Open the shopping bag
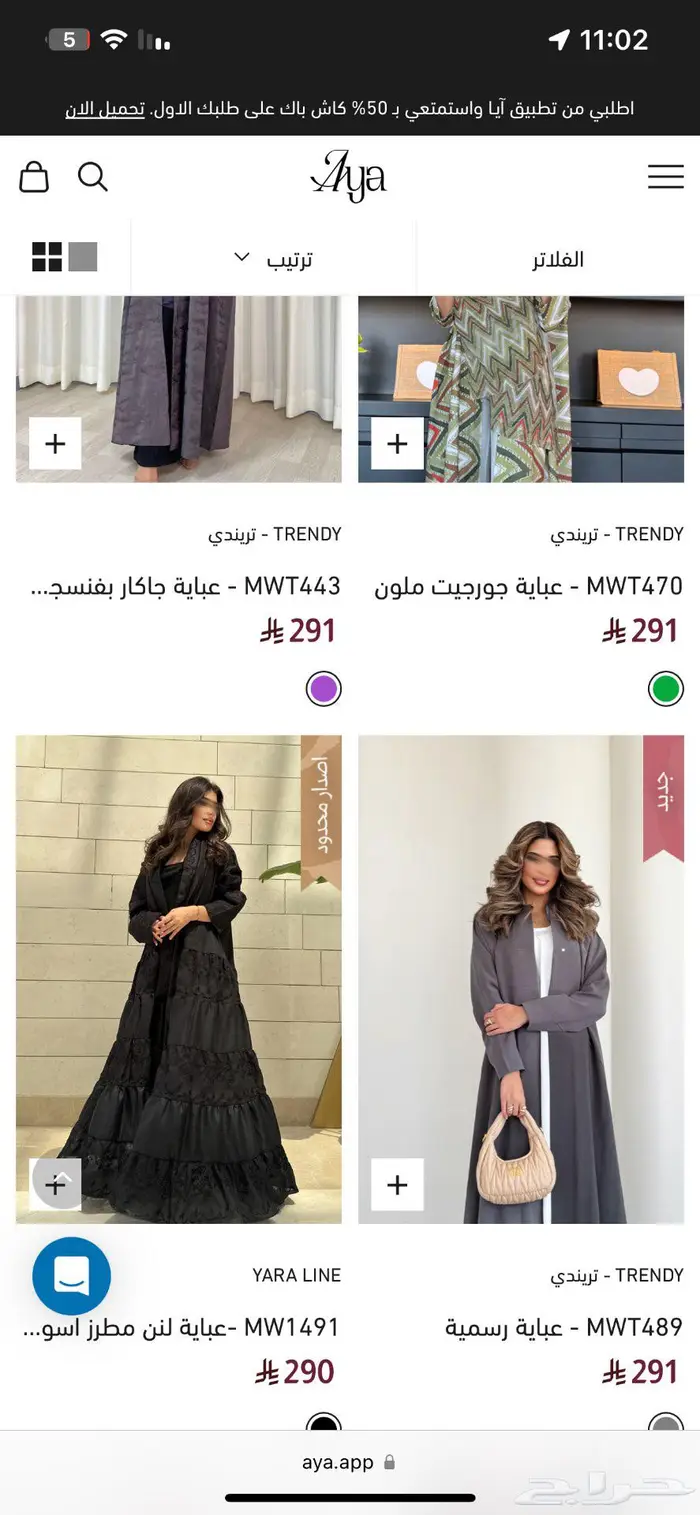Image resolution: width=700 pixels, height=1515 pixels. coord(34,177)
